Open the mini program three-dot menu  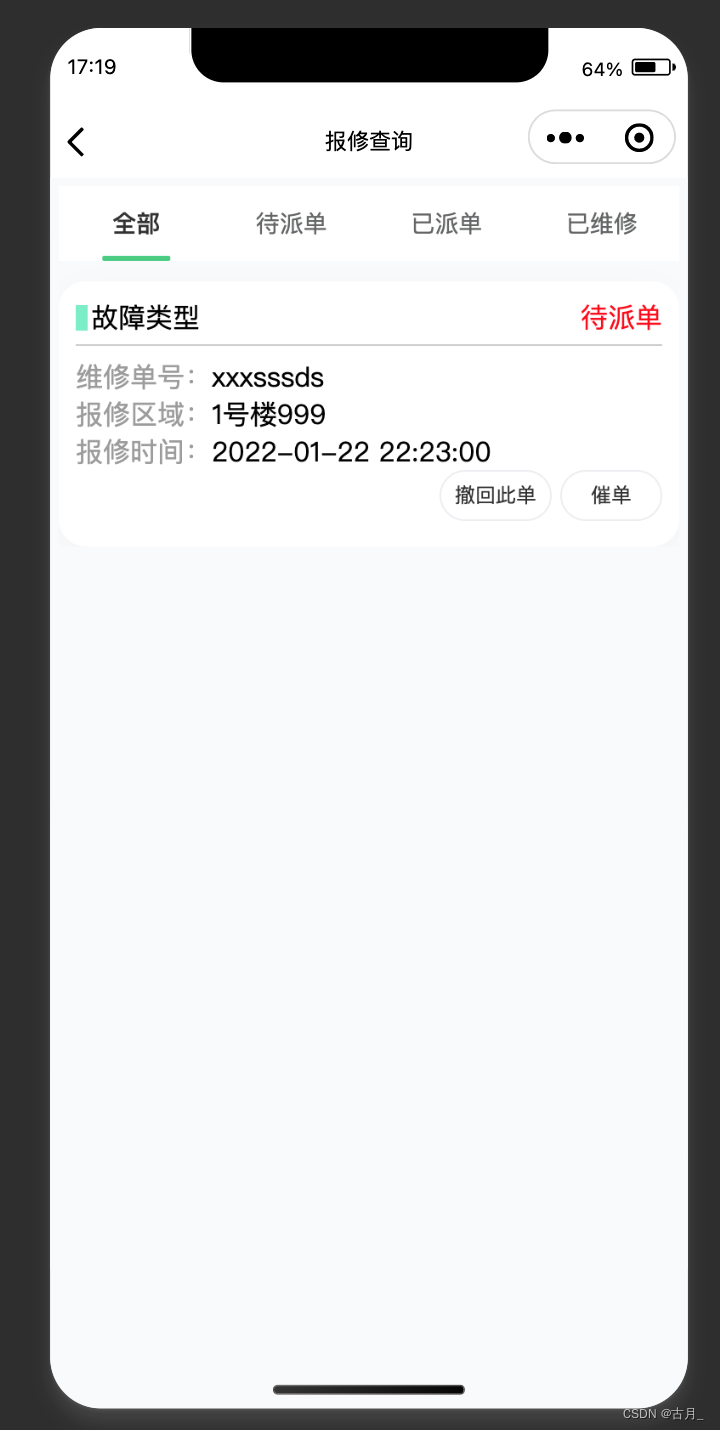[565, 138]
